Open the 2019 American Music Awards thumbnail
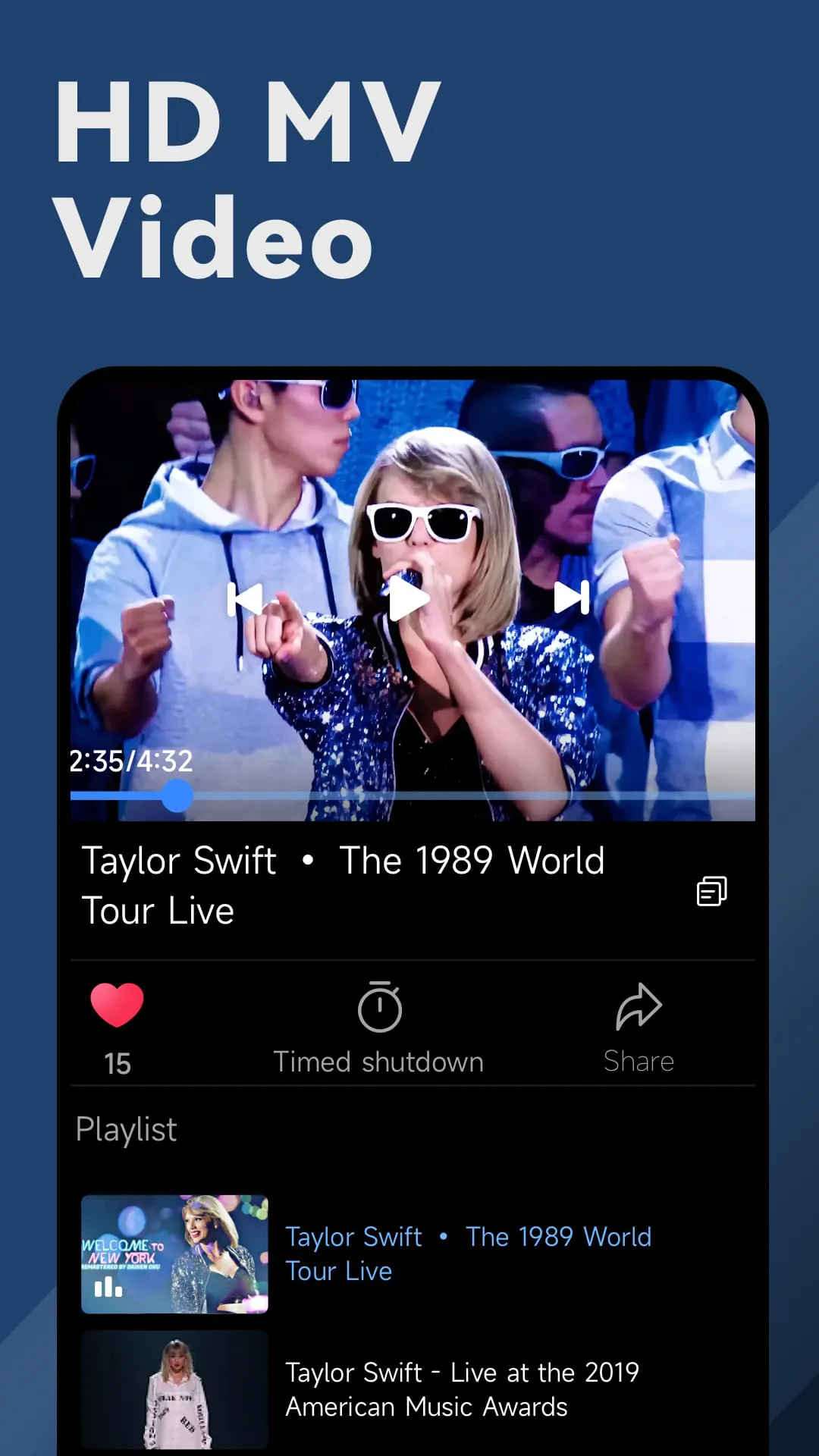This screenshot has height=1456, width=819. pyautogui.click(x=174, y=1390)
